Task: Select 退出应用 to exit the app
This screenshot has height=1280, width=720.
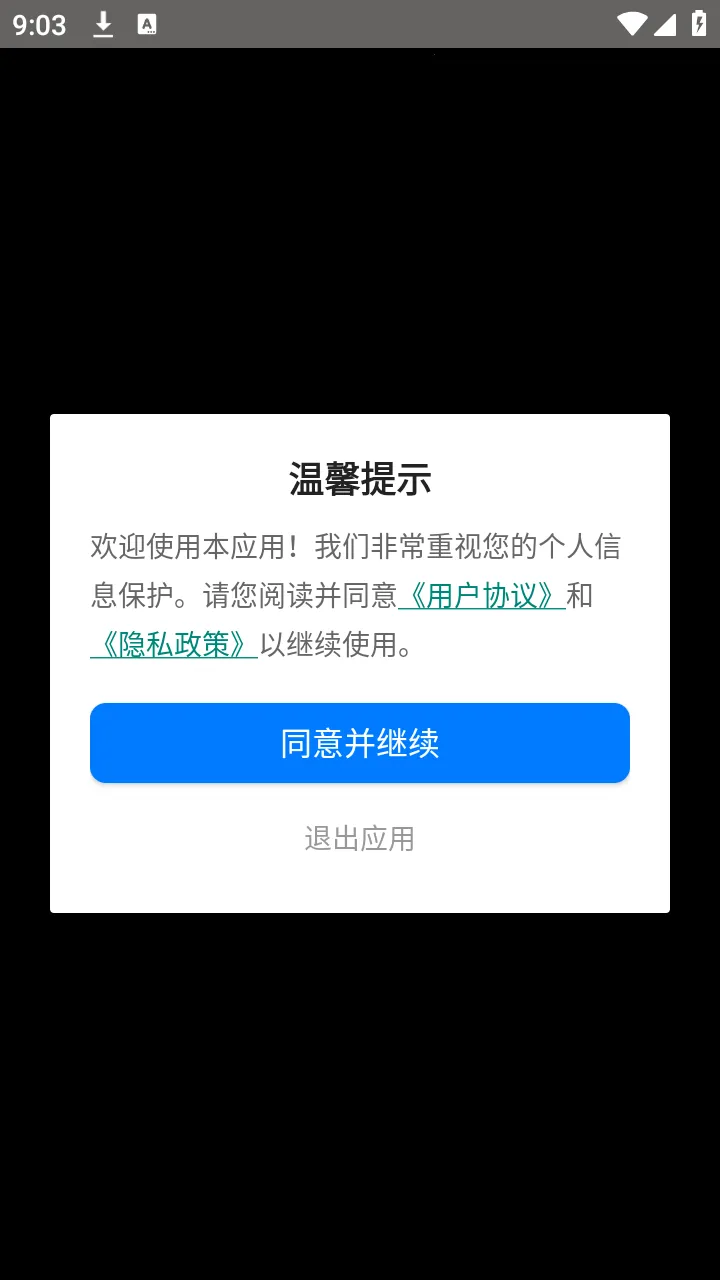Action: point(360,839)
